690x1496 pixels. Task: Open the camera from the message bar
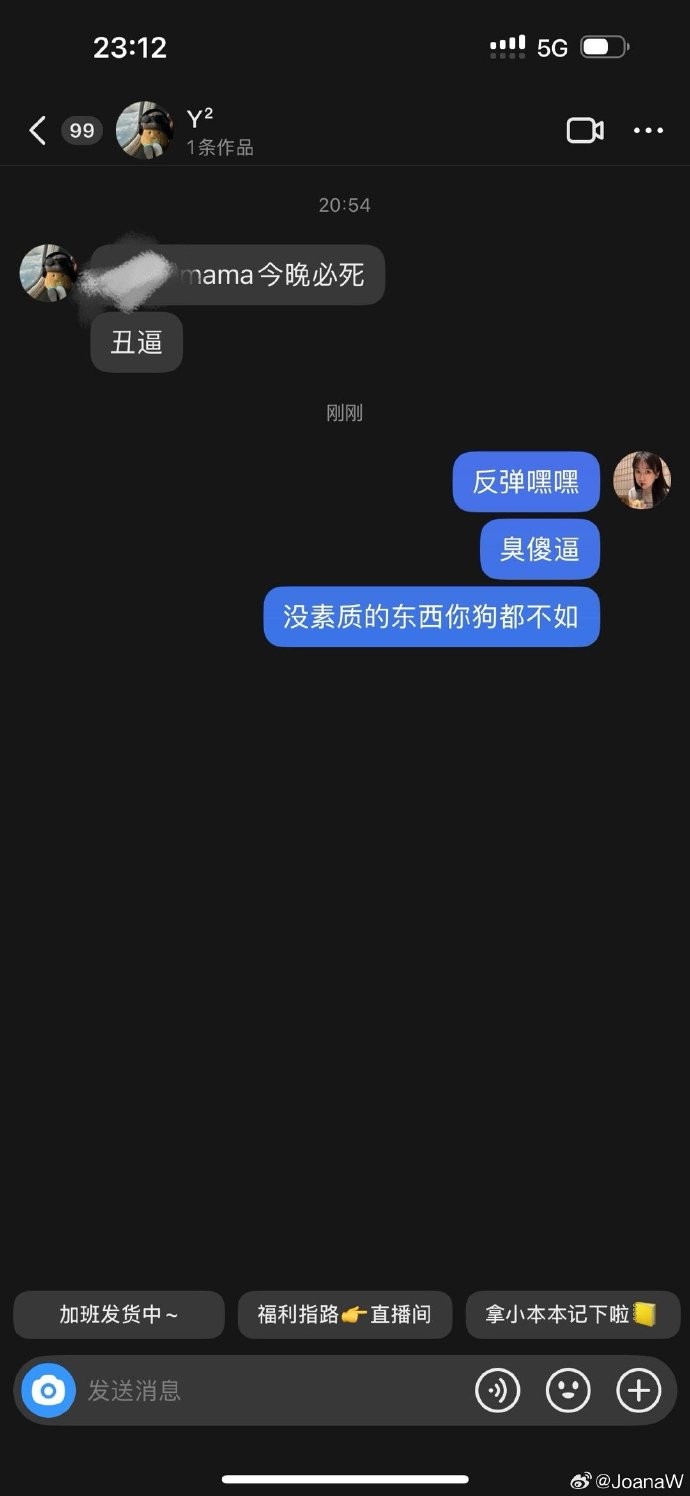[x=48, y=1390]
